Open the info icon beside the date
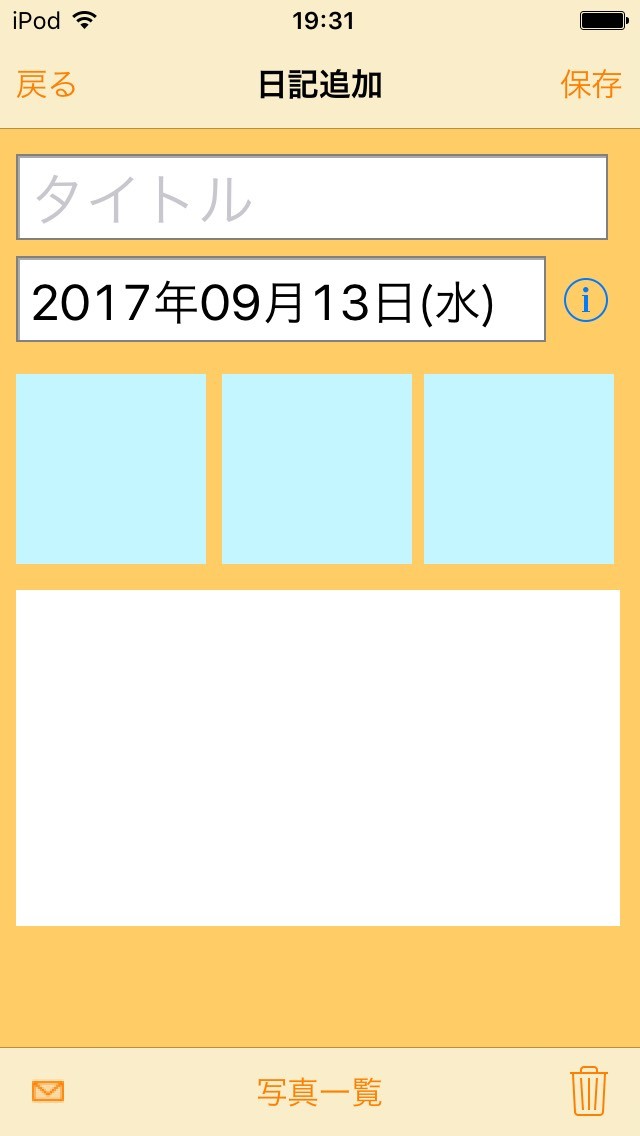This screenshot has height=1136, width=640. click(x=586, y=300)
